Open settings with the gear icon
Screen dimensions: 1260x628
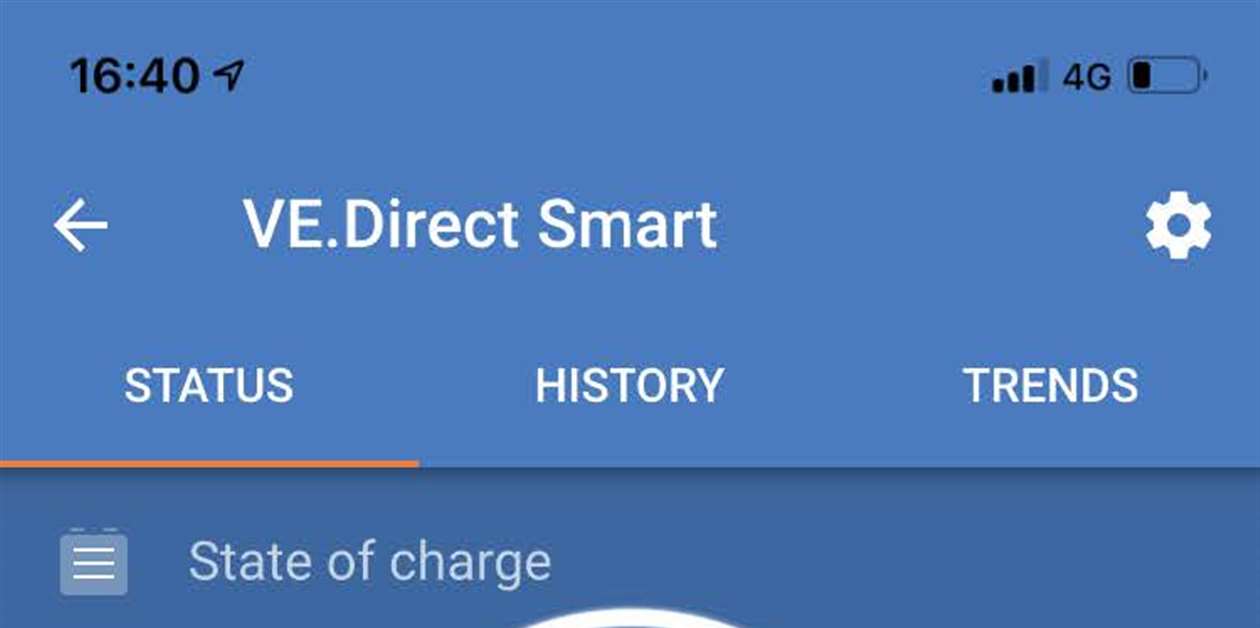pos(1178,225)
